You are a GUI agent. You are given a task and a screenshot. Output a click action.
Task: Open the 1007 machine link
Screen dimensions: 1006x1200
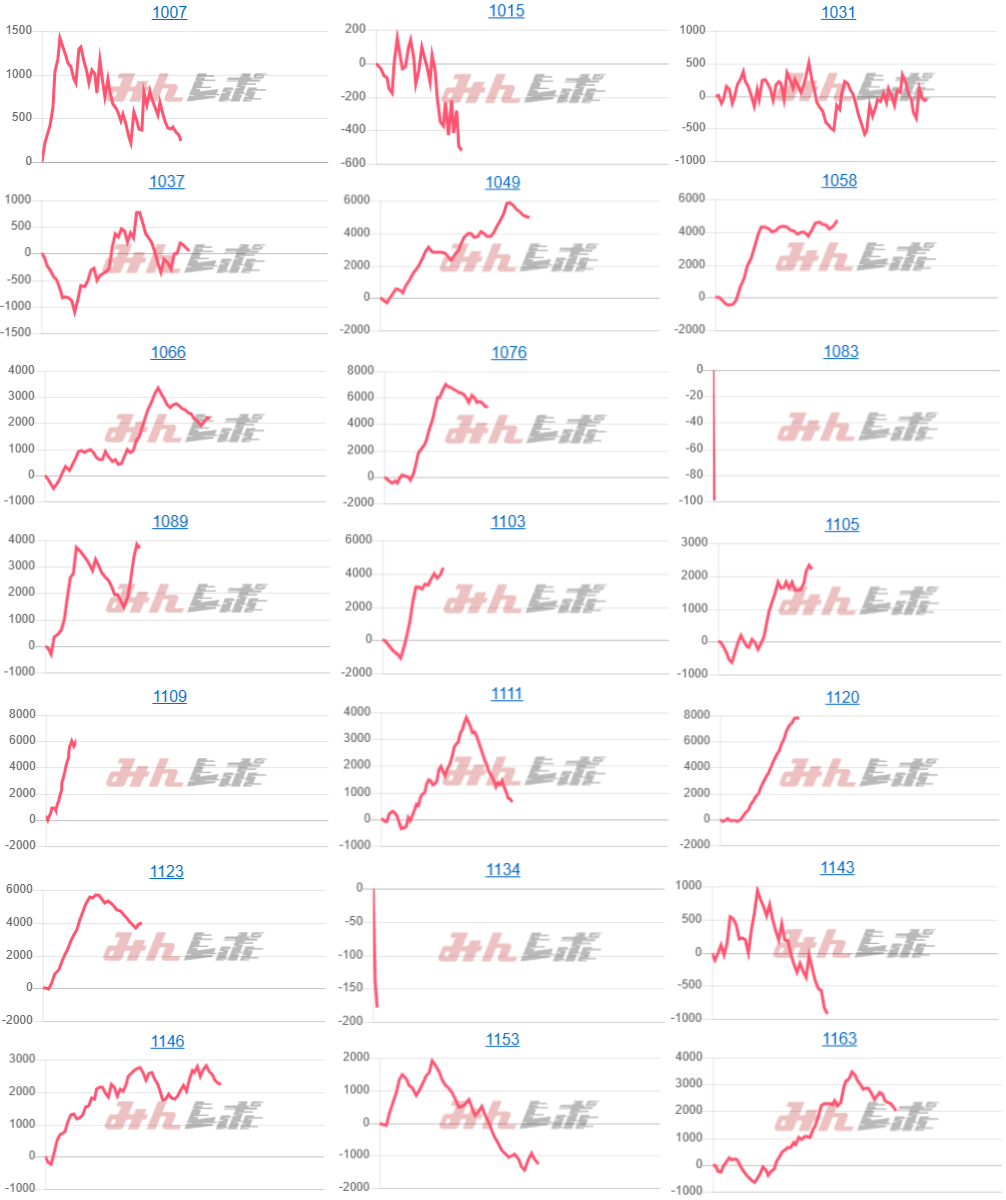click(x=168, y=13)
